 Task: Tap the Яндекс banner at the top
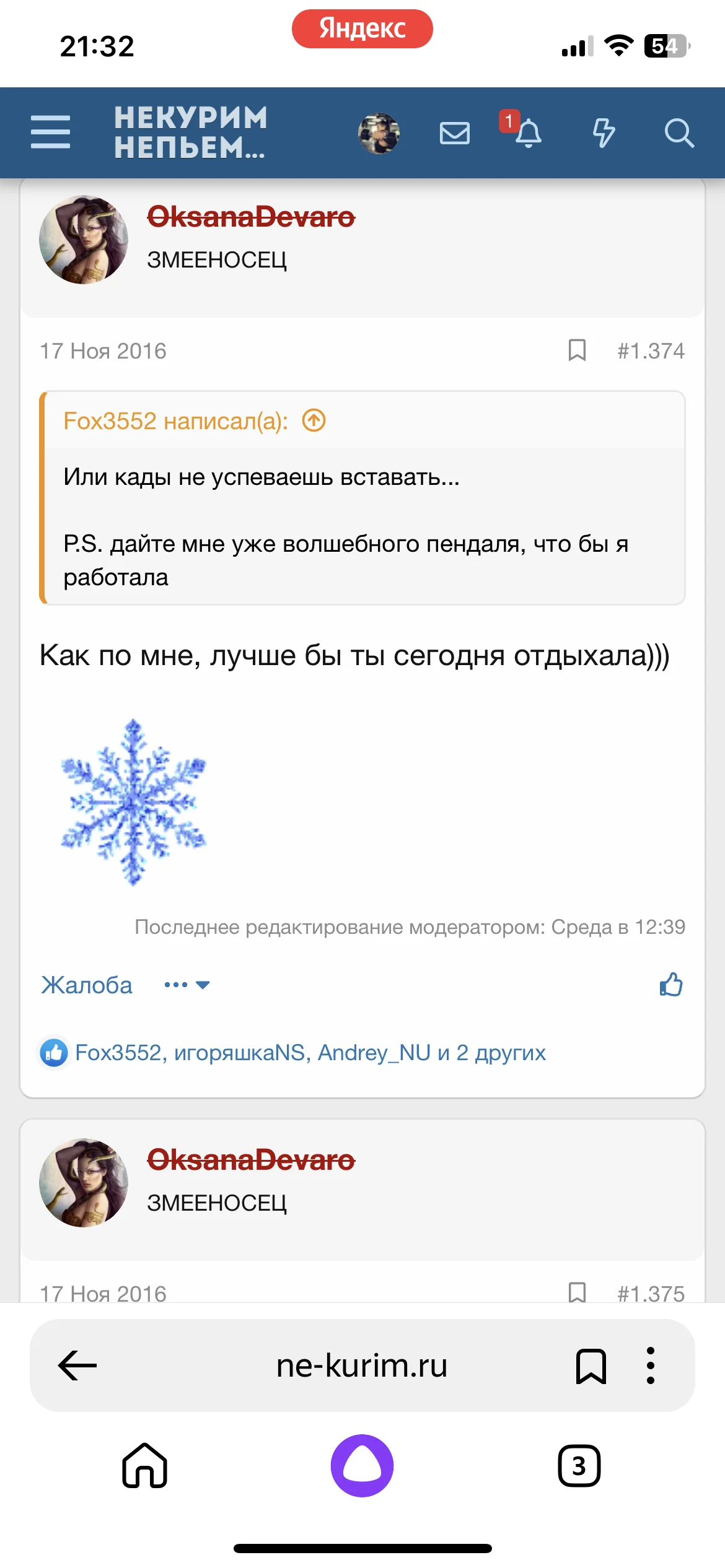[361, 28]
